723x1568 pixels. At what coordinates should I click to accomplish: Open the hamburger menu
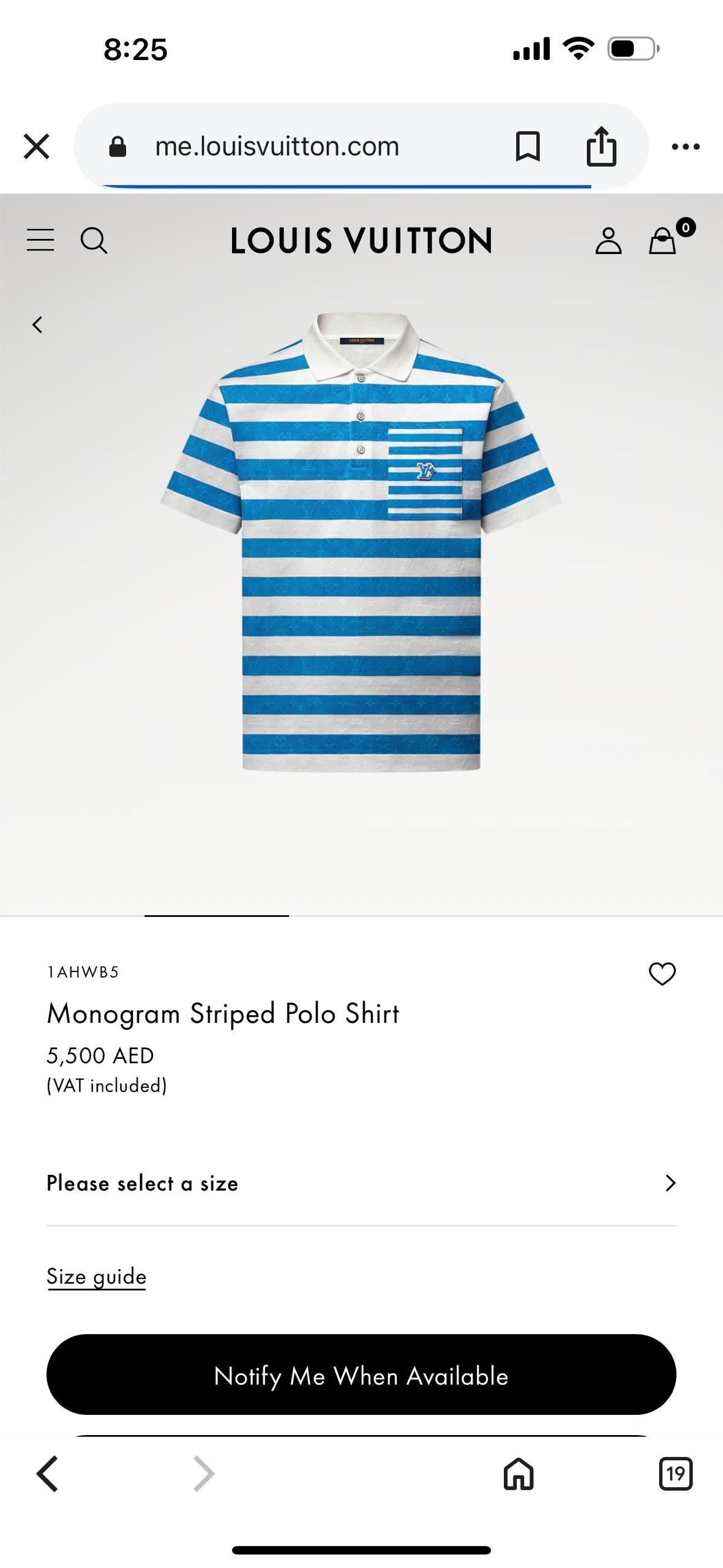tap(40, 240)
